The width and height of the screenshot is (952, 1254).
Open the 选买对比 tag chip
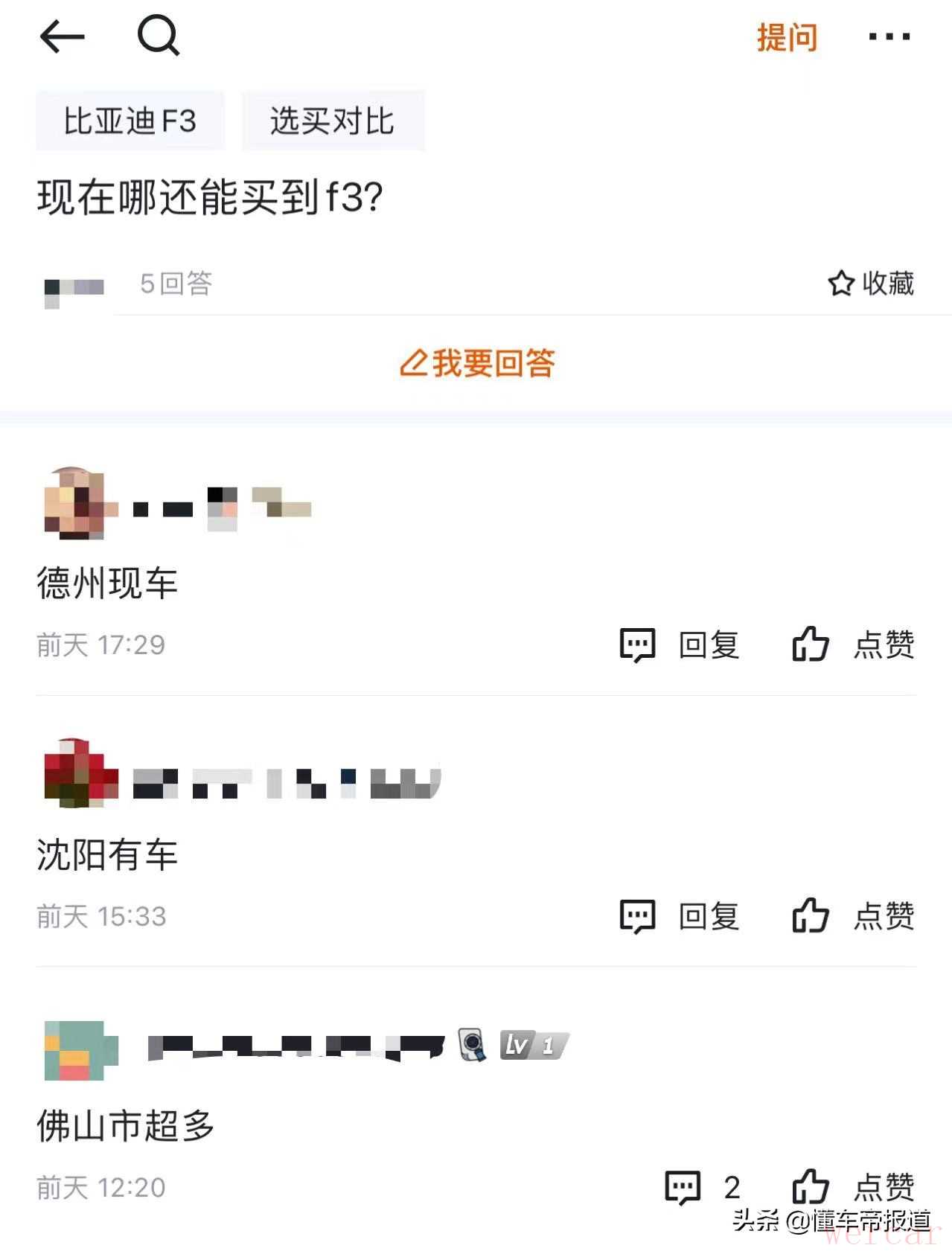[333, 121]
